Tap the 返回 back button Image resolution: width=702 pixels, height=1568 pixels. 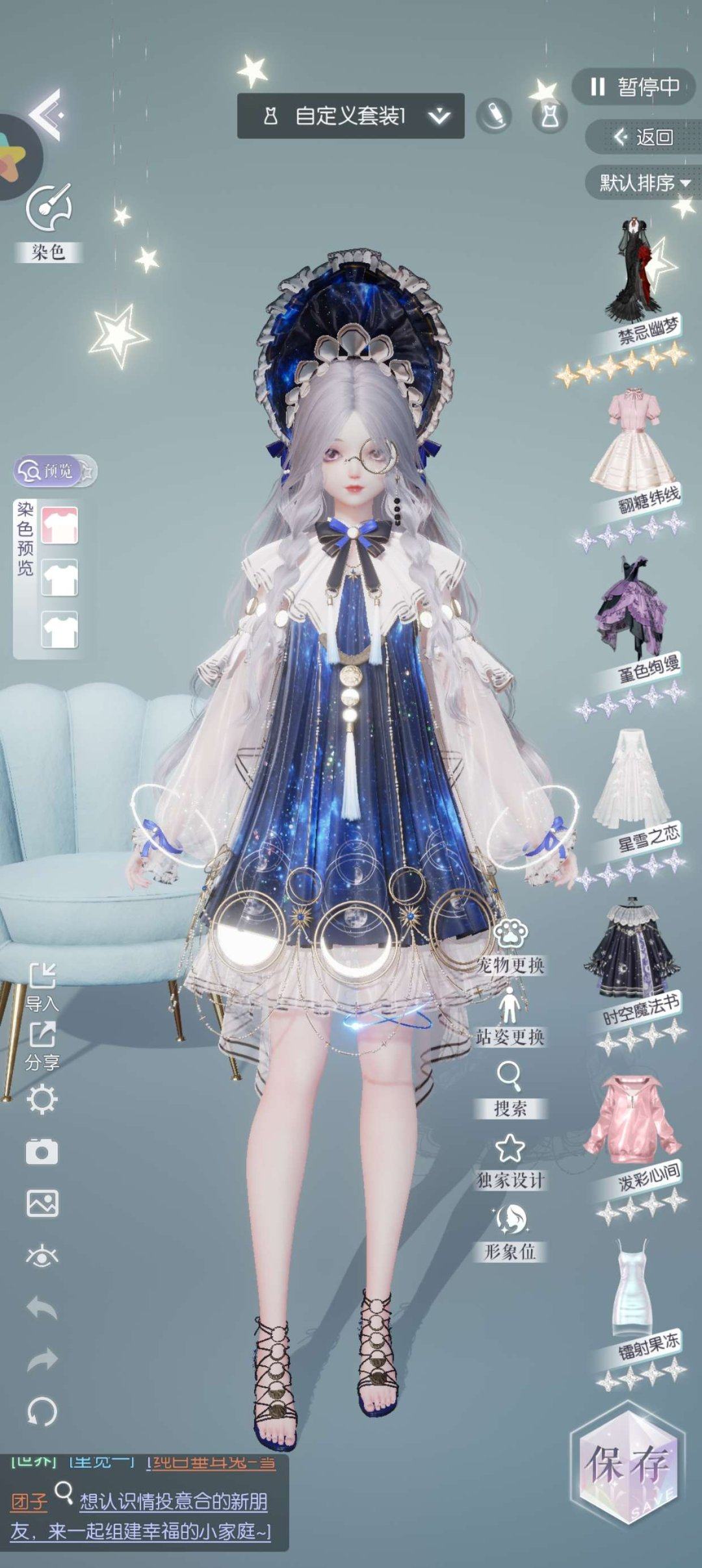(x=643, y=137)
